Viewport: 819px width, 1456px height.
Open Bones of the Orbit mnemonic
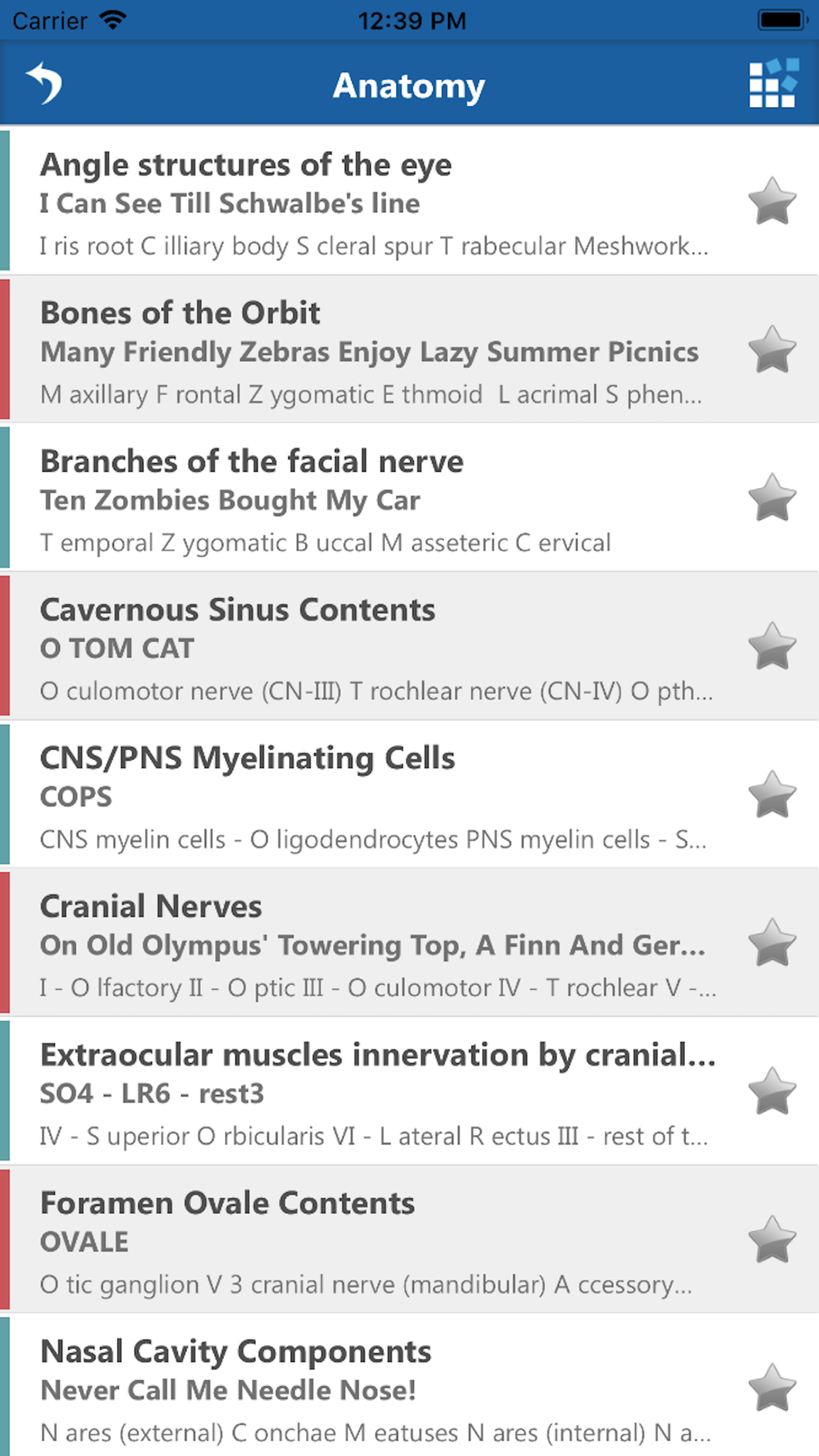click(x=409, y=350)
